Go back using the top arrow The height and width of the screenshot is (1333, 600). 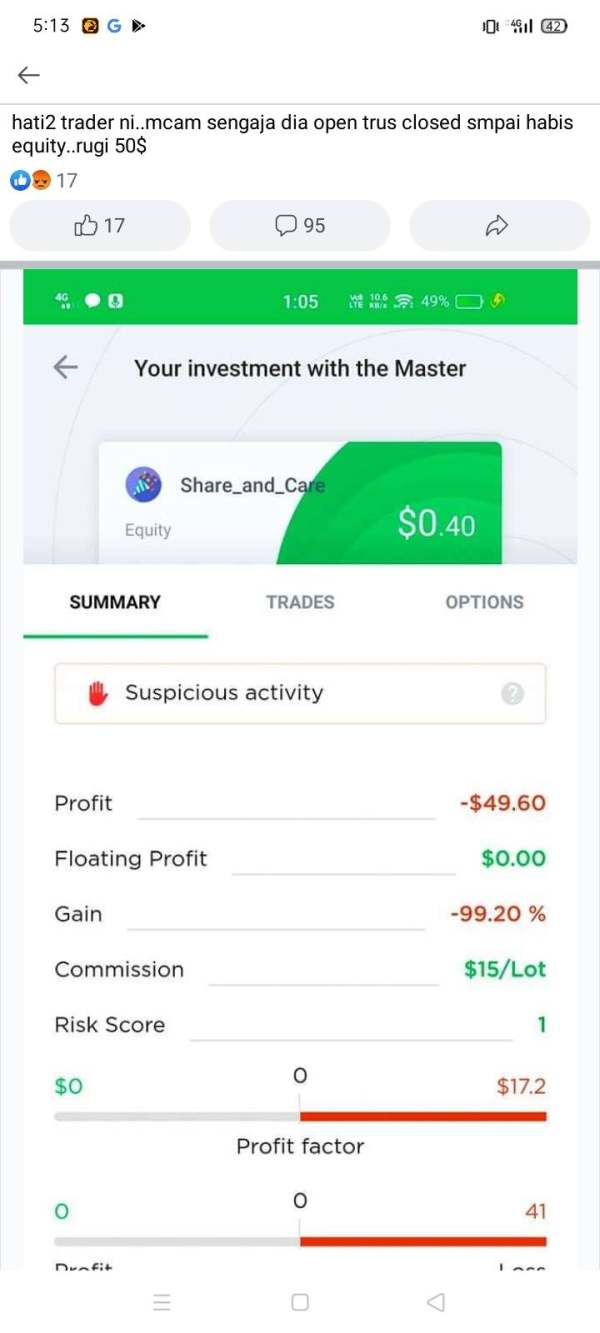tap(29, 75)
